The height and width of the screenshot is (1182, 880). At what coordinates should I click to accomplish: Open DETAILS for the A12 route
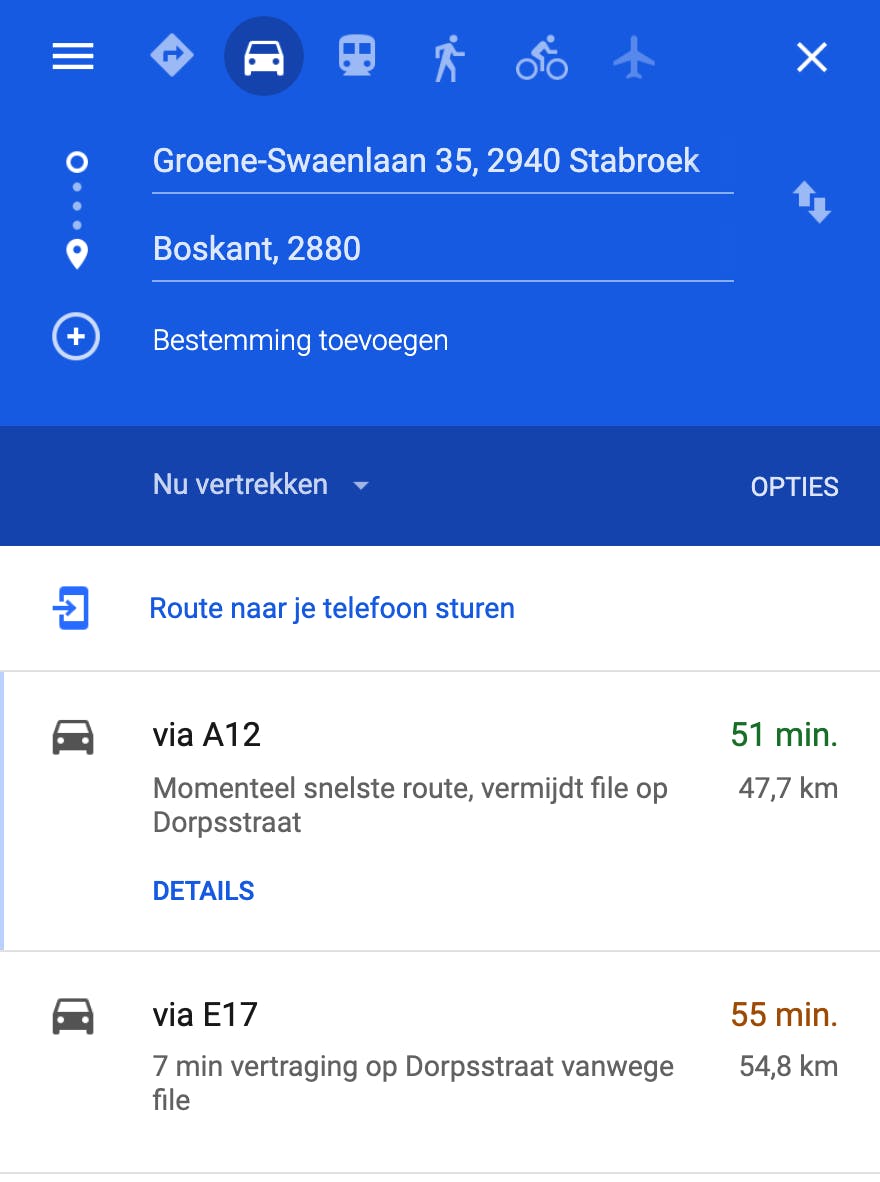(203, 891)
